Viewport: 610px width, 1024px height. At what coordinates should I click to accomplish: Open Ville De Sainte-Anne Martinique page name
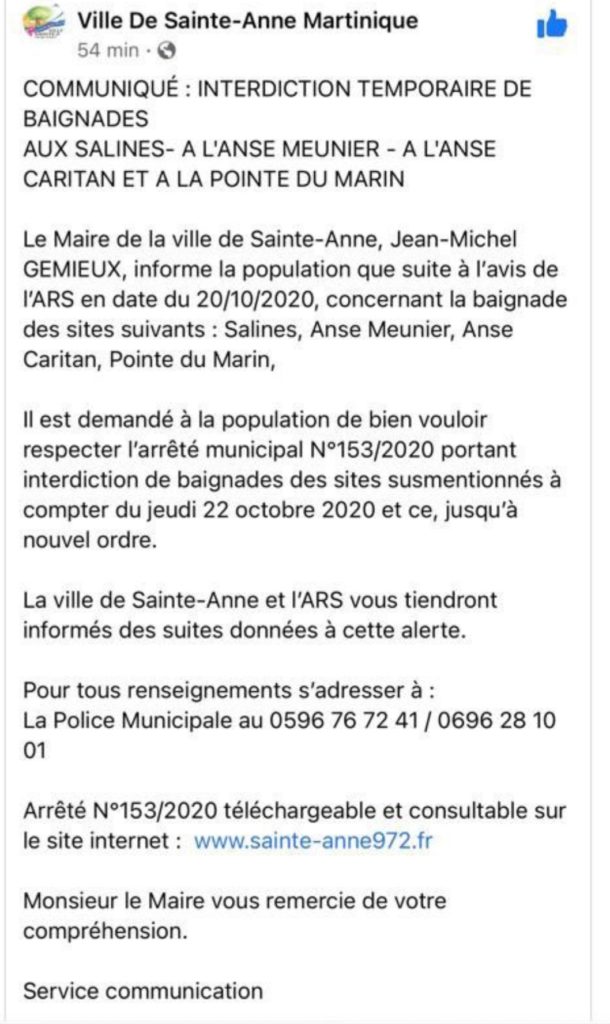tap(248, 21)
